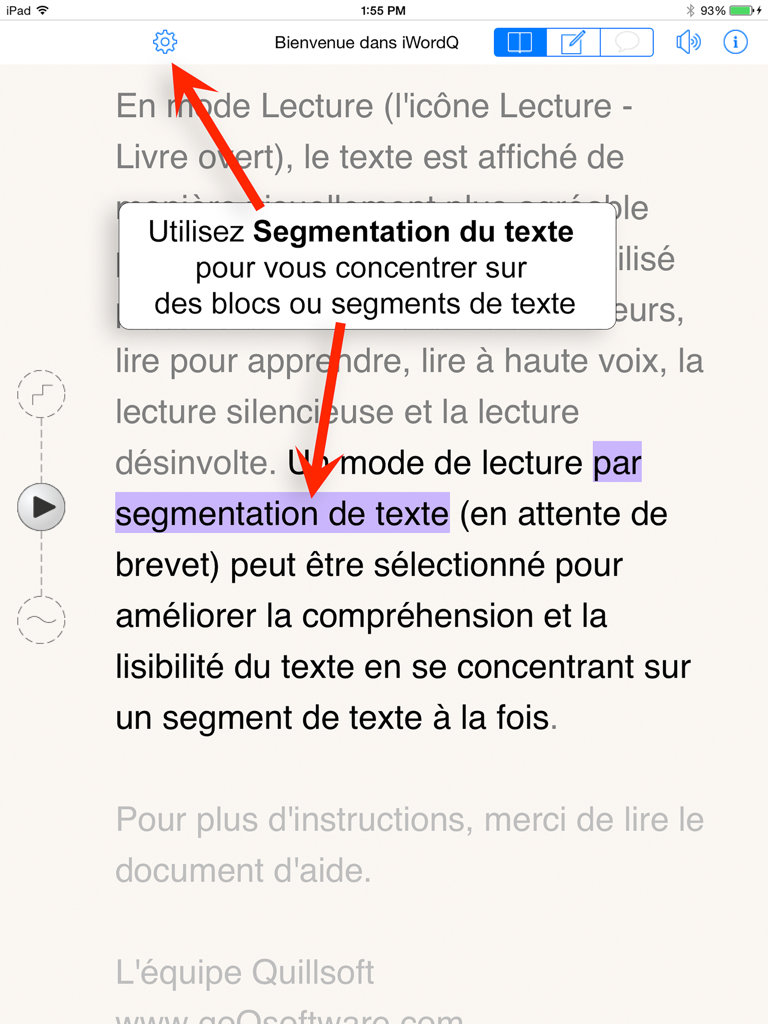The image size is (768, 1024).
Task: Toggle segmented text reading with the step circle
Action: pyautogui.click(x=41, y=394)
